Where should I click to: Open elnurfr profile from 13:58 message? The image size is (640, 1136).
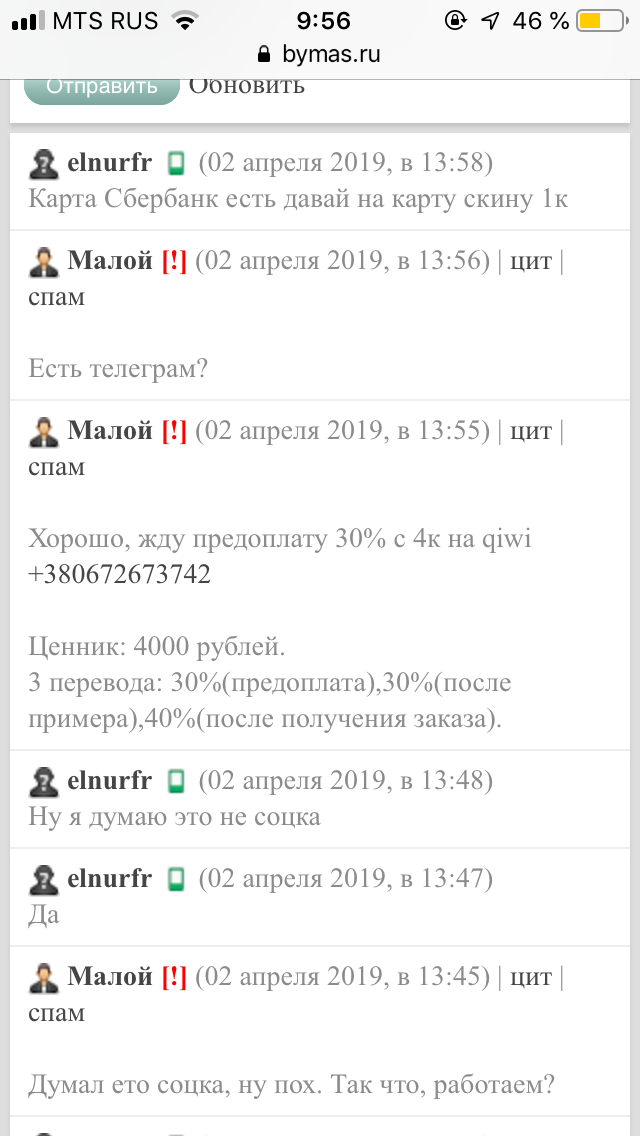(x=109, y=162)
